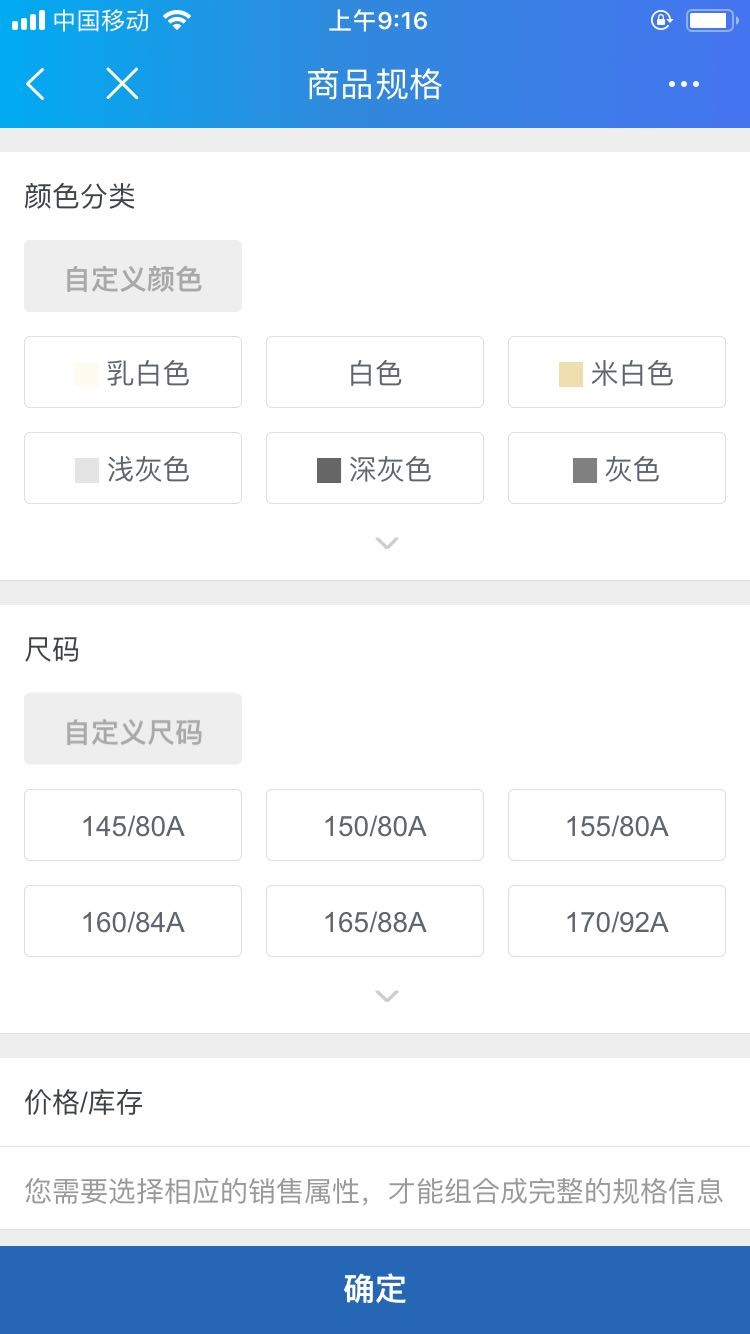Viewport: 750px width, 1334px height.
Task: Choose the 深灰色 color option
Action: click(375, 468)
